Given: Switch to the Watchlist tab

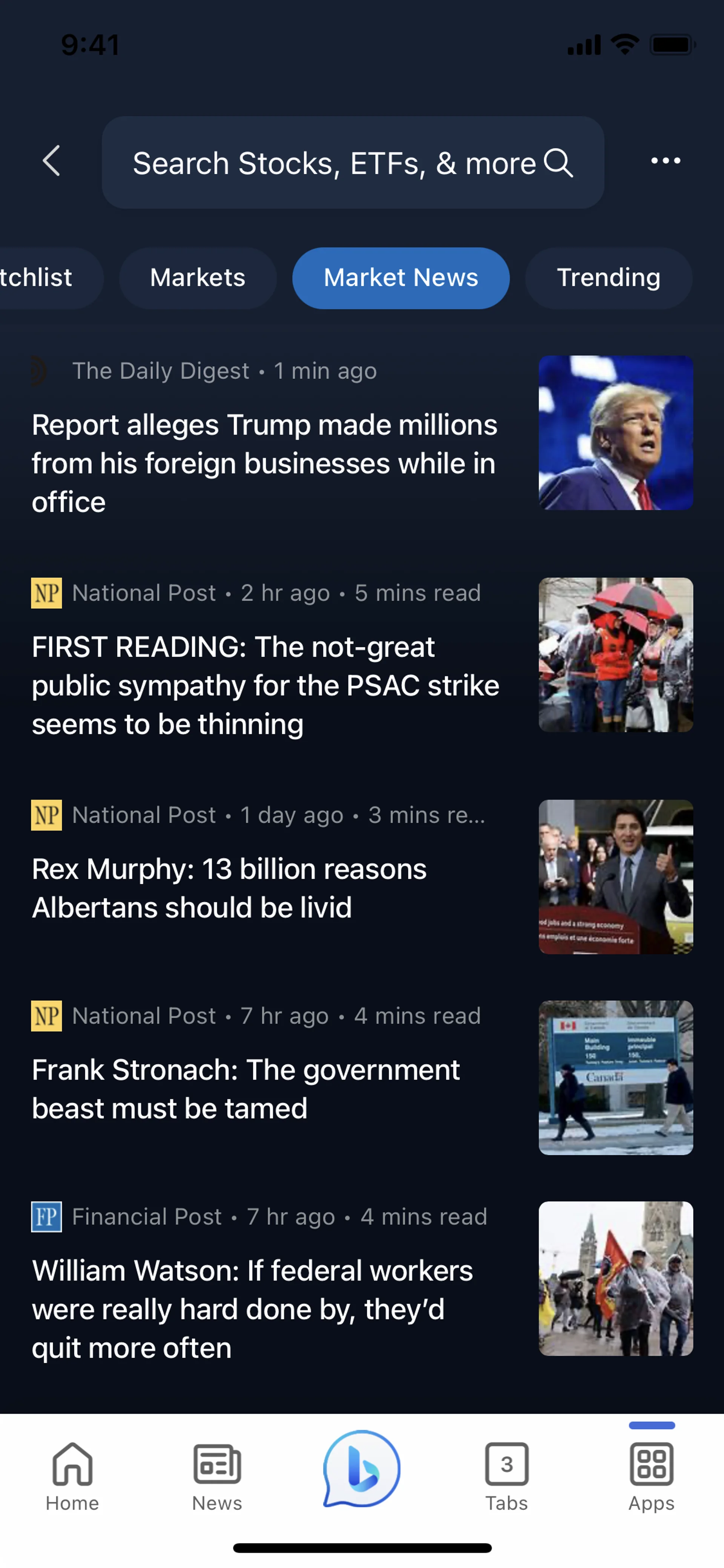Looking at the screenshot, I should tap(40, 278).
